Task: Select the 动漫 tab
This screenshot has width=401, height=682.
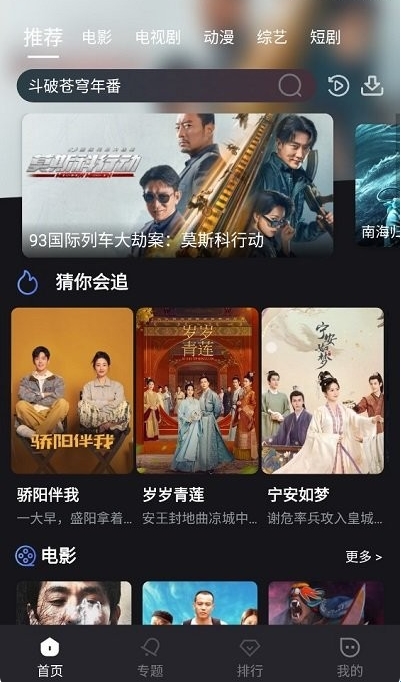Action: click(x=219, y=37)
